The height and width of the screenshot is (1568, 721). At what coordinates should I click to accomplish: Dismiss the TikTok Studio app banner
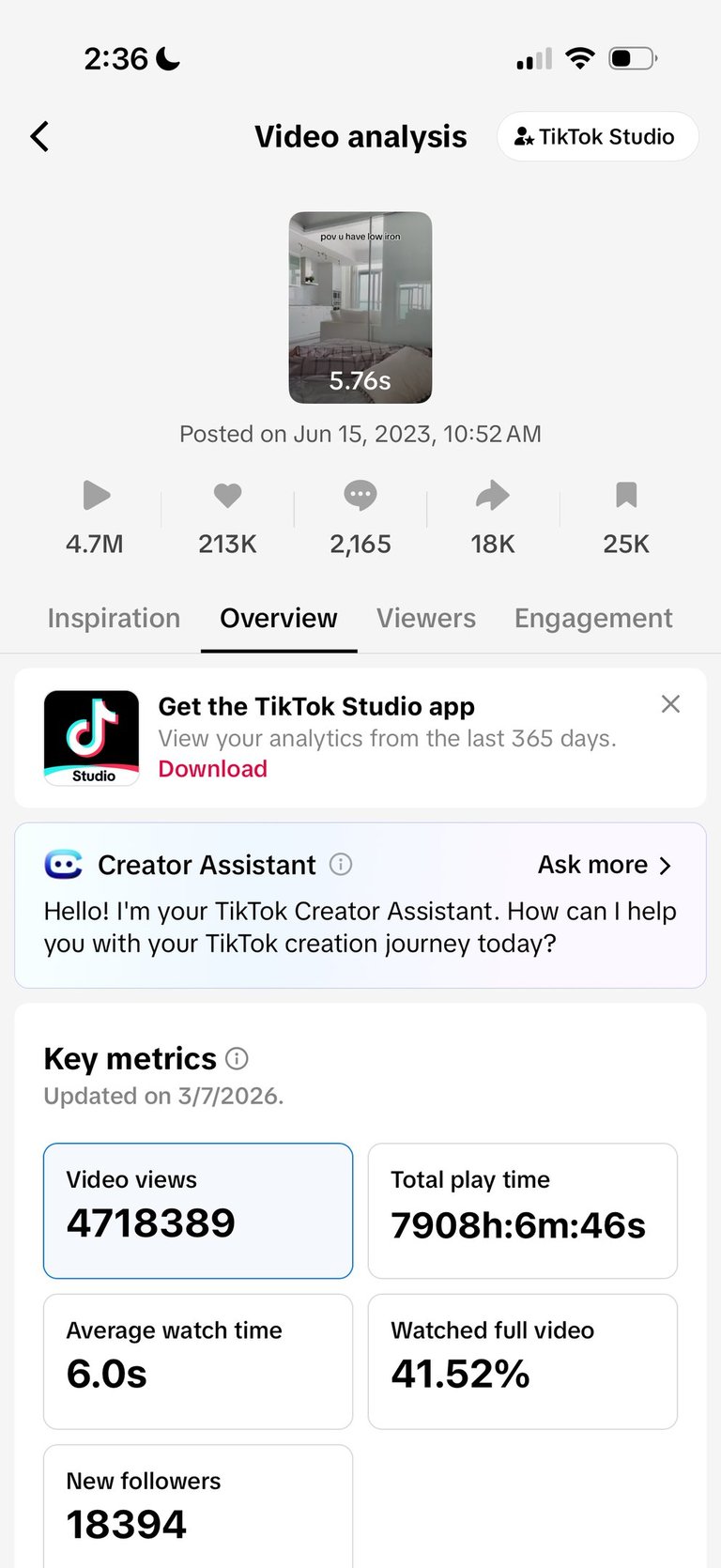click(670, 704)
